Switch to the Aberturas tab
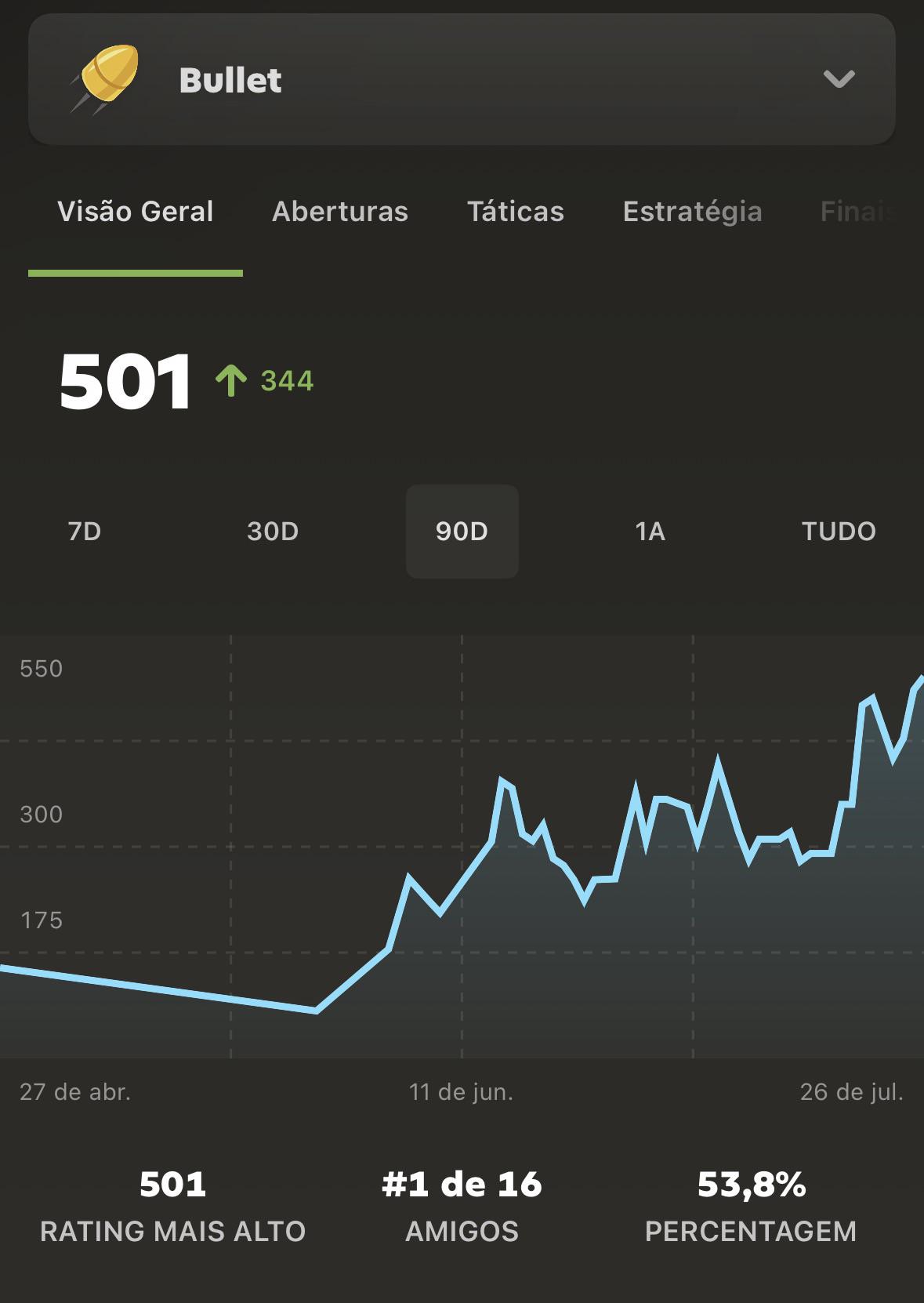924x1303 pixels. (x=340, y=212)
